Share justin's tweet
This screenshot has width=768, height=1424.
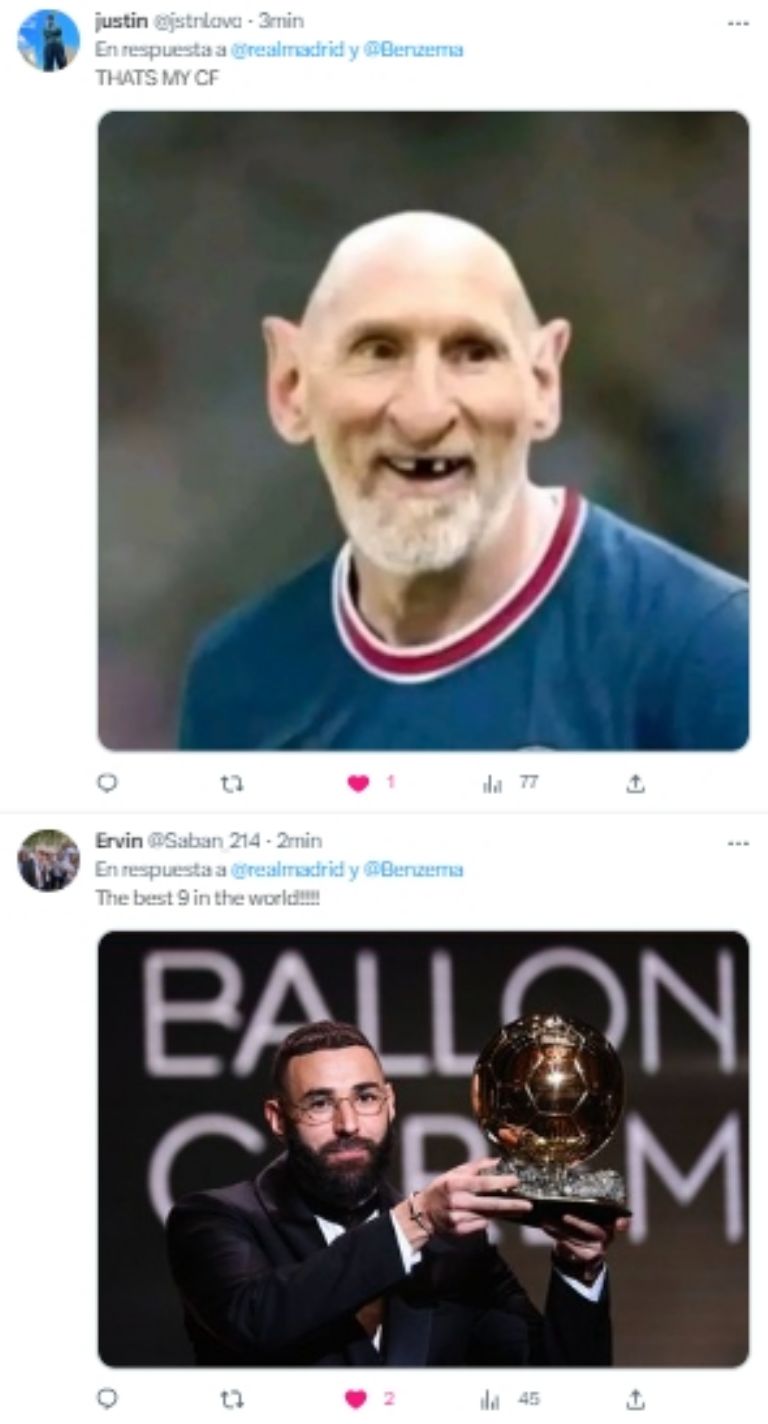point(635,784)
